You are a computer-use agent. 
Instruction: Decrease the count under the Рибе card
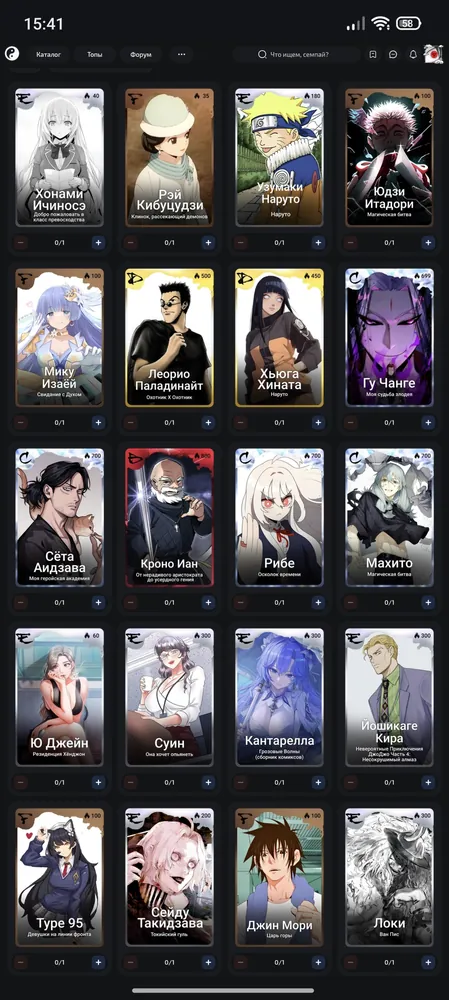point(240,602)
